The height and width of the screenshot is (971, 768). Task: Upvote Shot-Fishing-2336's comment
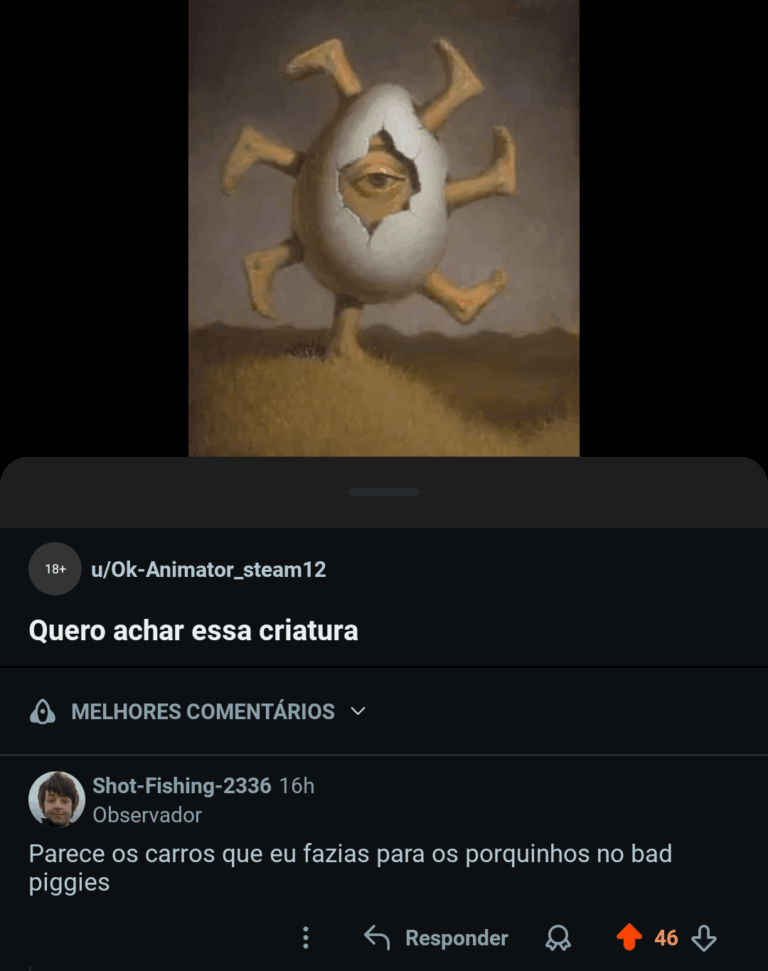[629, 938]
